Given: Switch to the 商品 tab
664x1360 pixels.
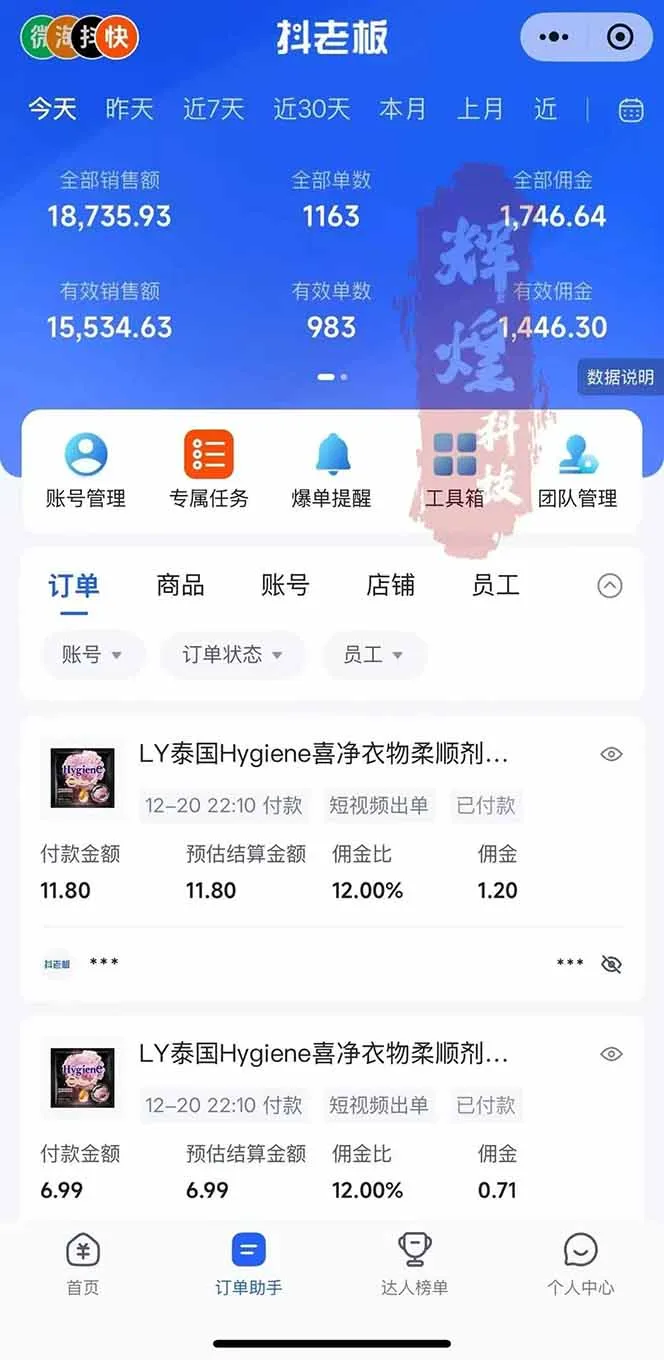Looking at the screenshot, I should [181, 586].
